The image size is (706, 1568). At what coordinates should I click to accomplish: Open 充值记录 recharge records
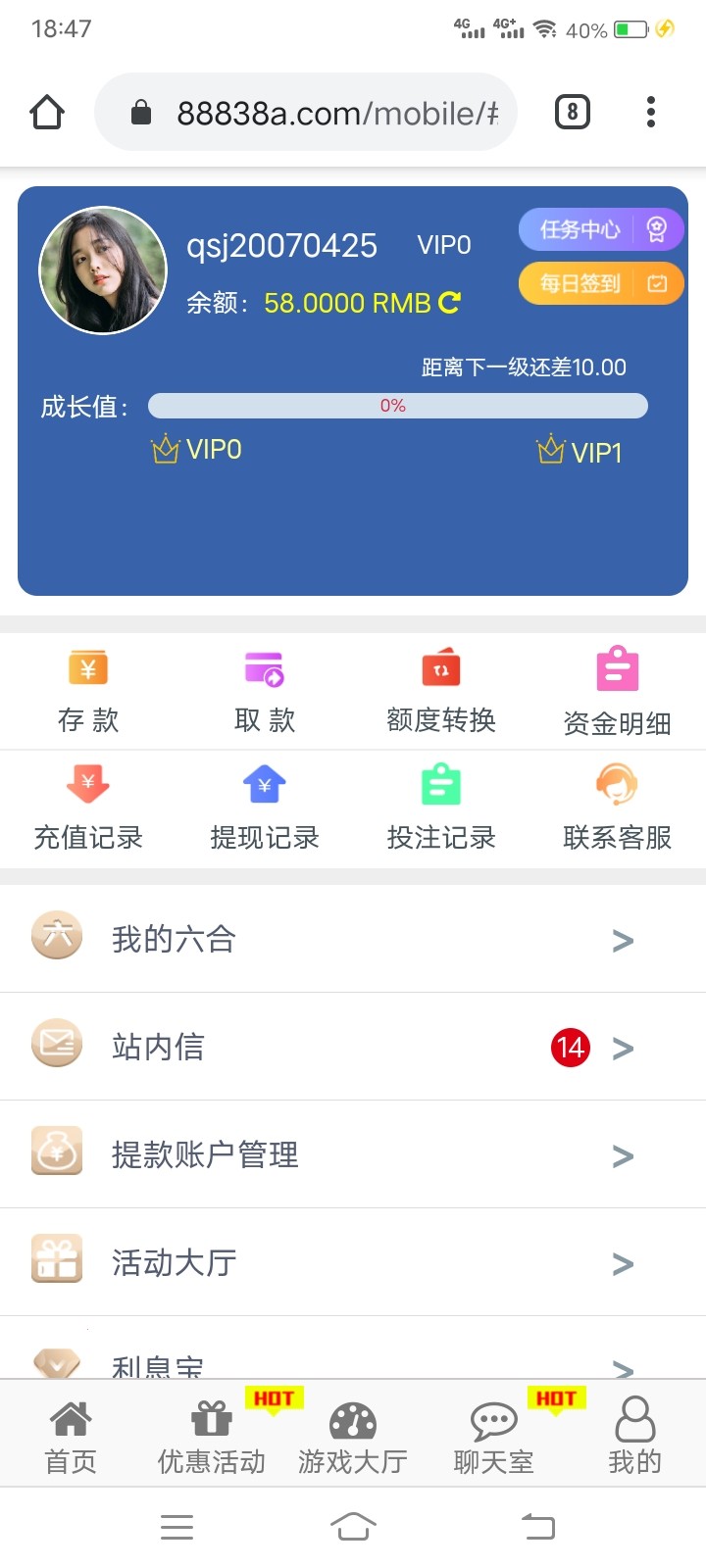88,808
